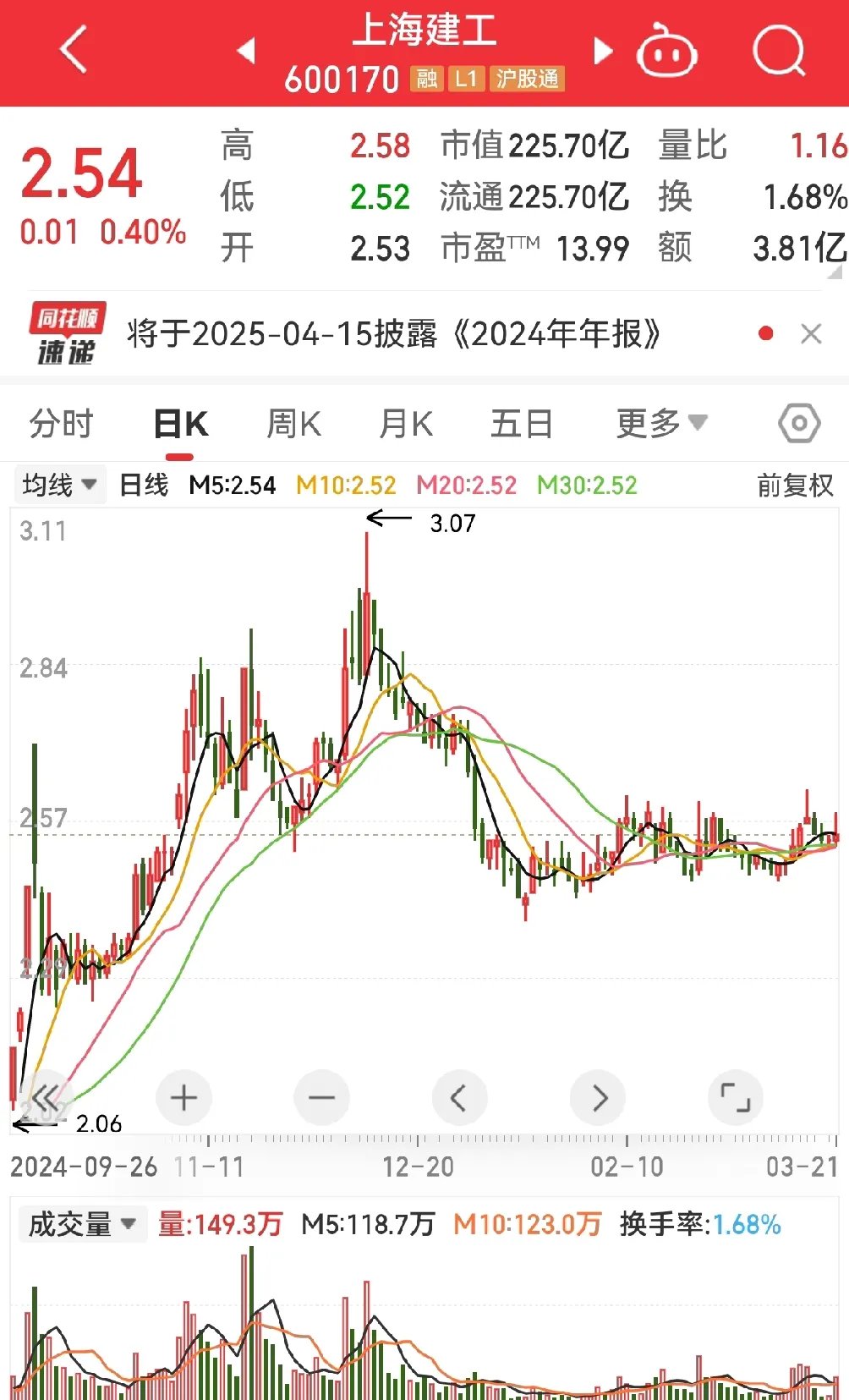
Task: Select the 分时 chart view
Action: (59, 421)
